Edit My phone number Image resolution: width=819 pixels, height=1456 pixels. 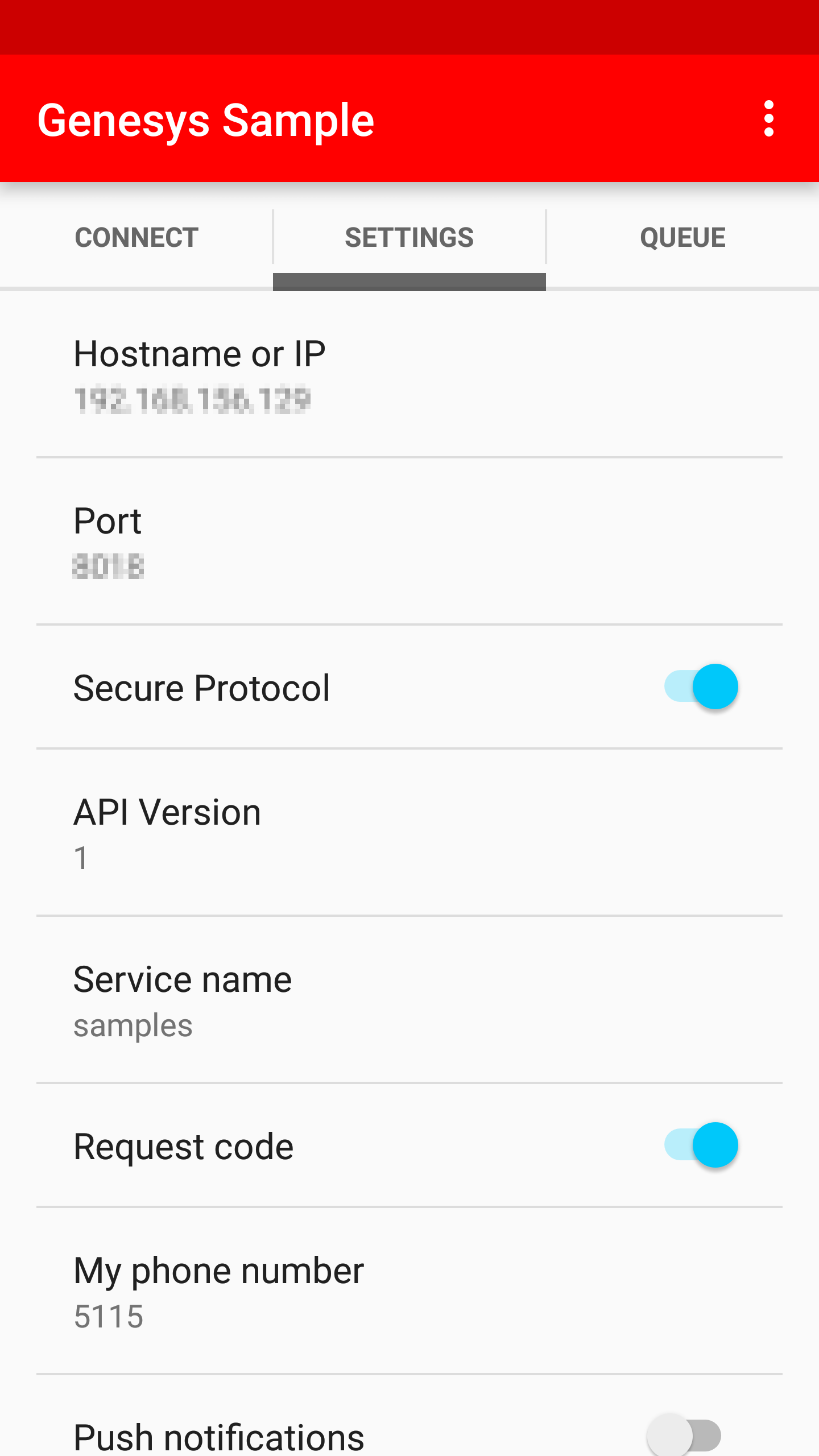pyautogui.click(x=409, y=1292)
